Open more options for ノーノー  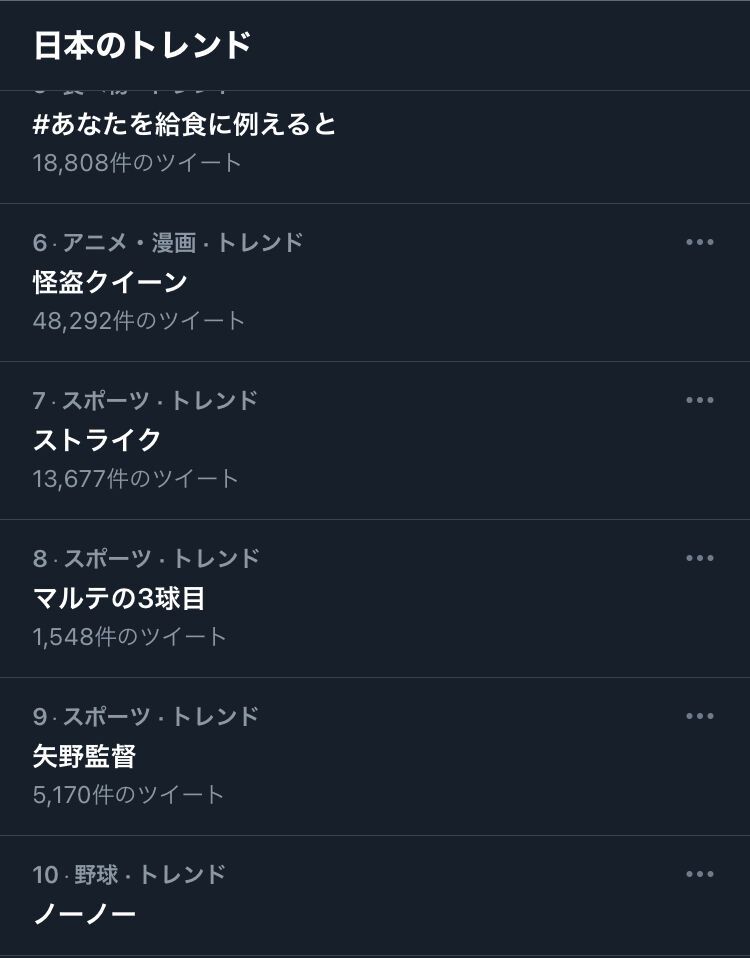tap(700, 874)
